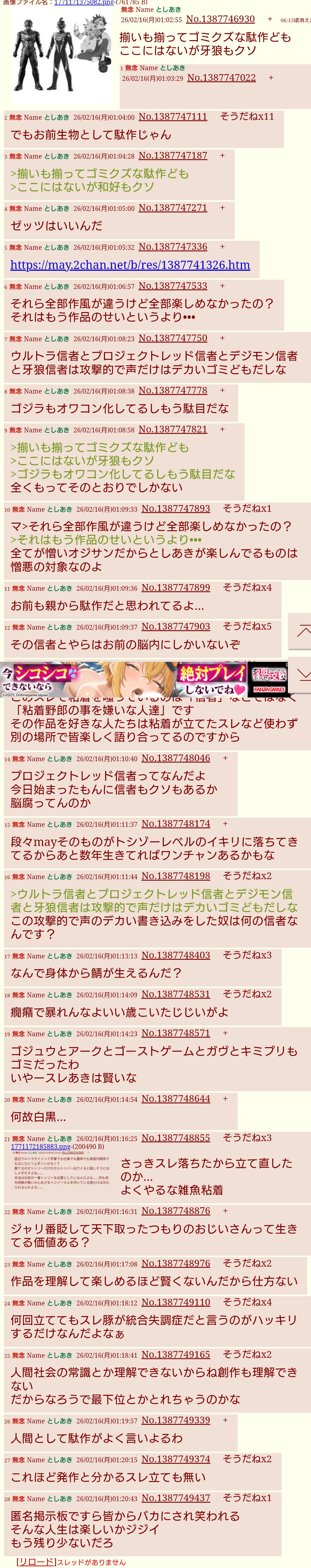
Task: Tap post number No.1387746930
Action: pos(220,19)
